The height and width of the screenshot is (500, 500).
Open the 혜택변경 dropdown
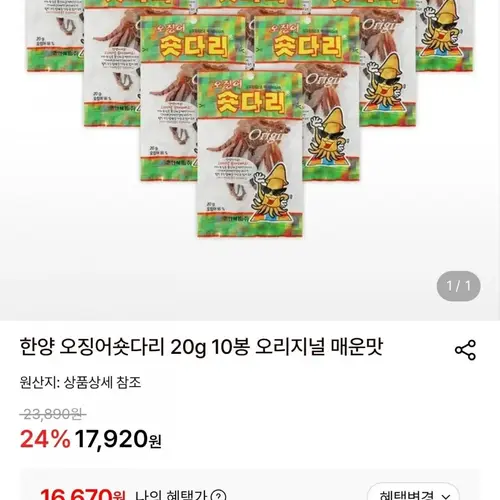[413, 494]
